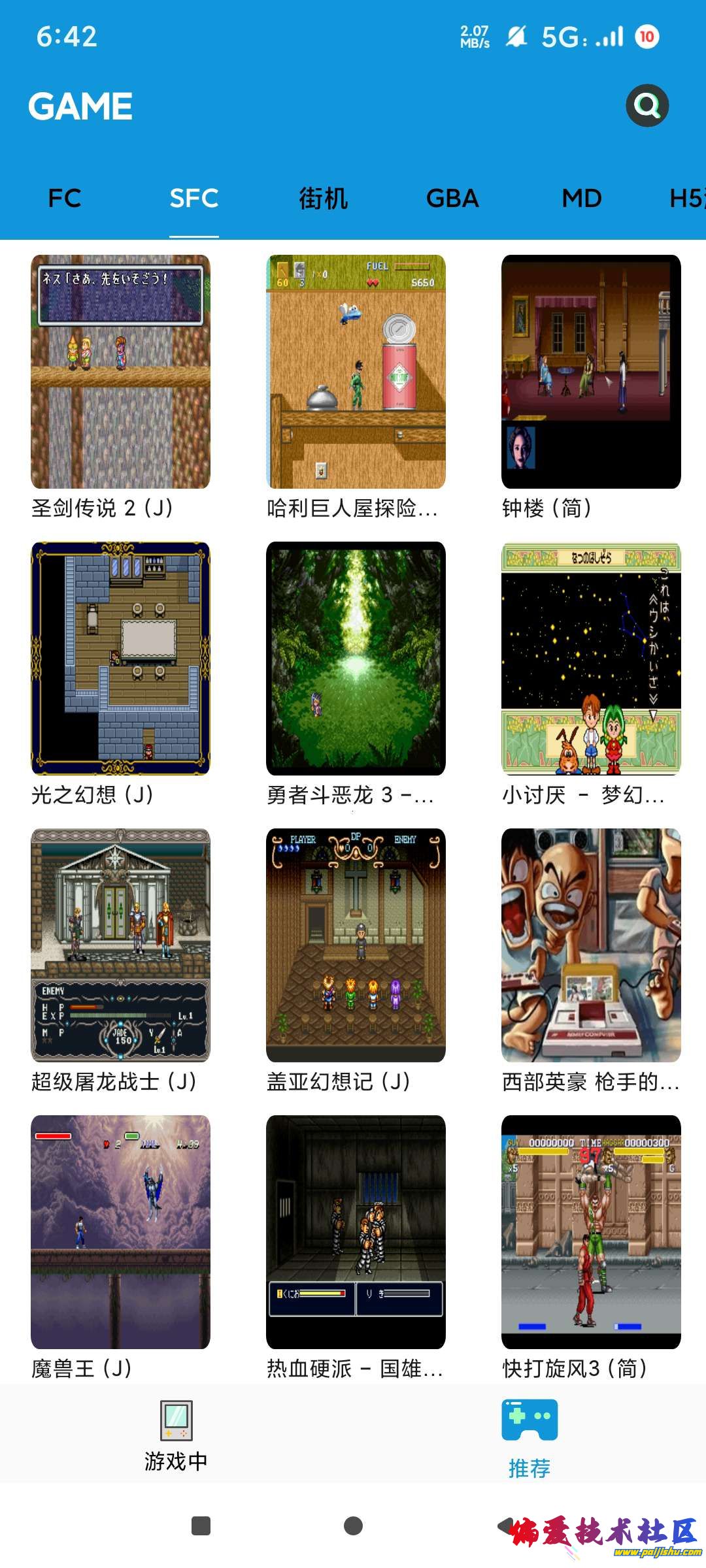Screen dimensions: 706x1568
Task: Open the game 小讨厌 - 梦幻
Action: [x=591, y=659]
